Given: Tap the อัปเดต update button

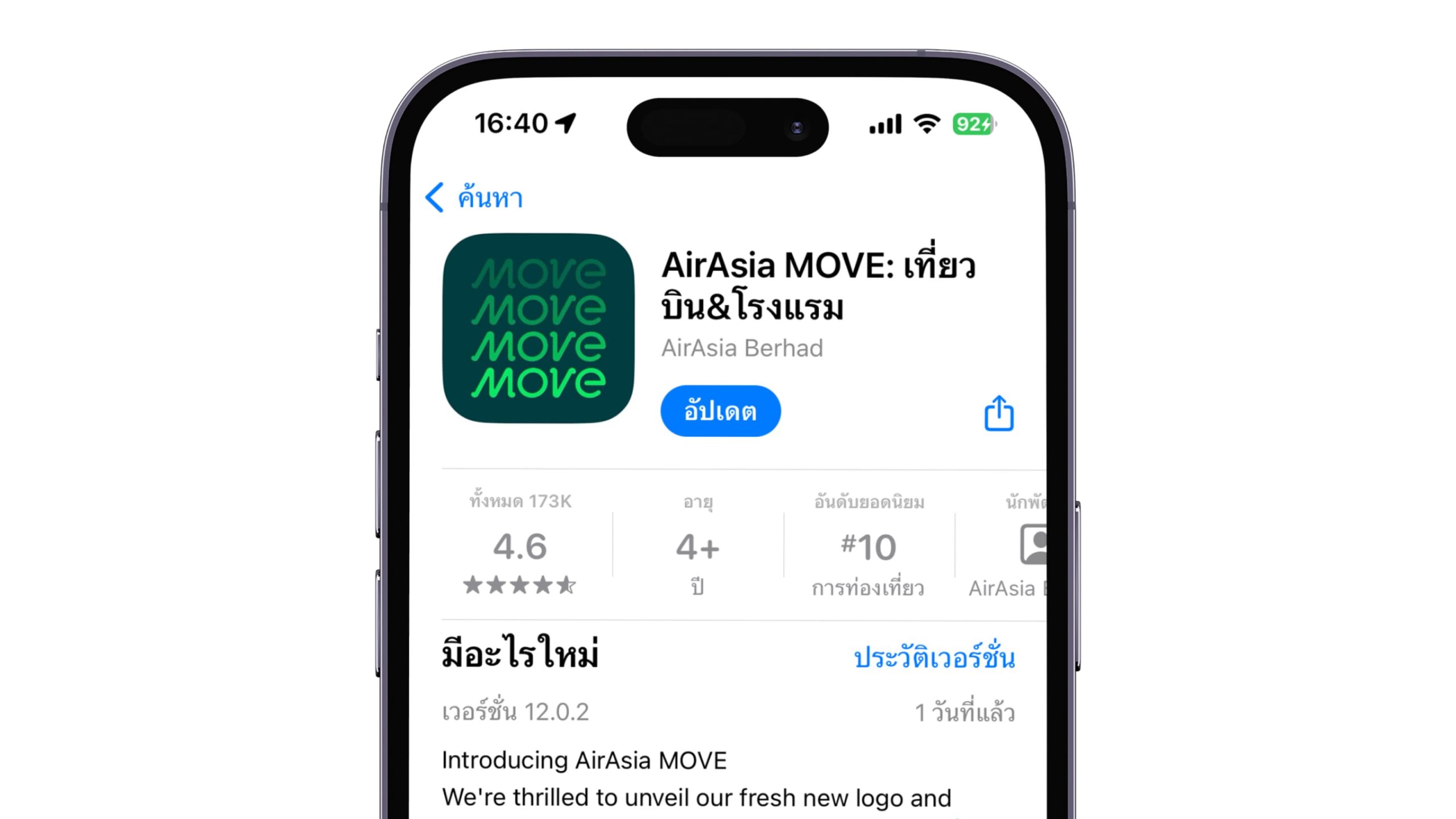Looking at the screenshot, I should (720, 411).
